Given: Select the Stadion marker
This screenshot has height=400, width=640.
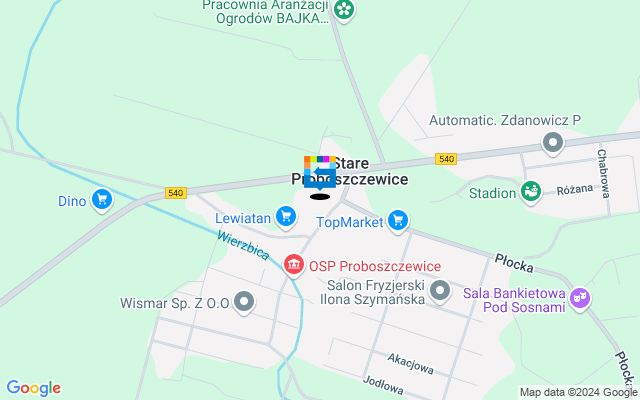Looking at the screenshot, I should tap(531, 191).
